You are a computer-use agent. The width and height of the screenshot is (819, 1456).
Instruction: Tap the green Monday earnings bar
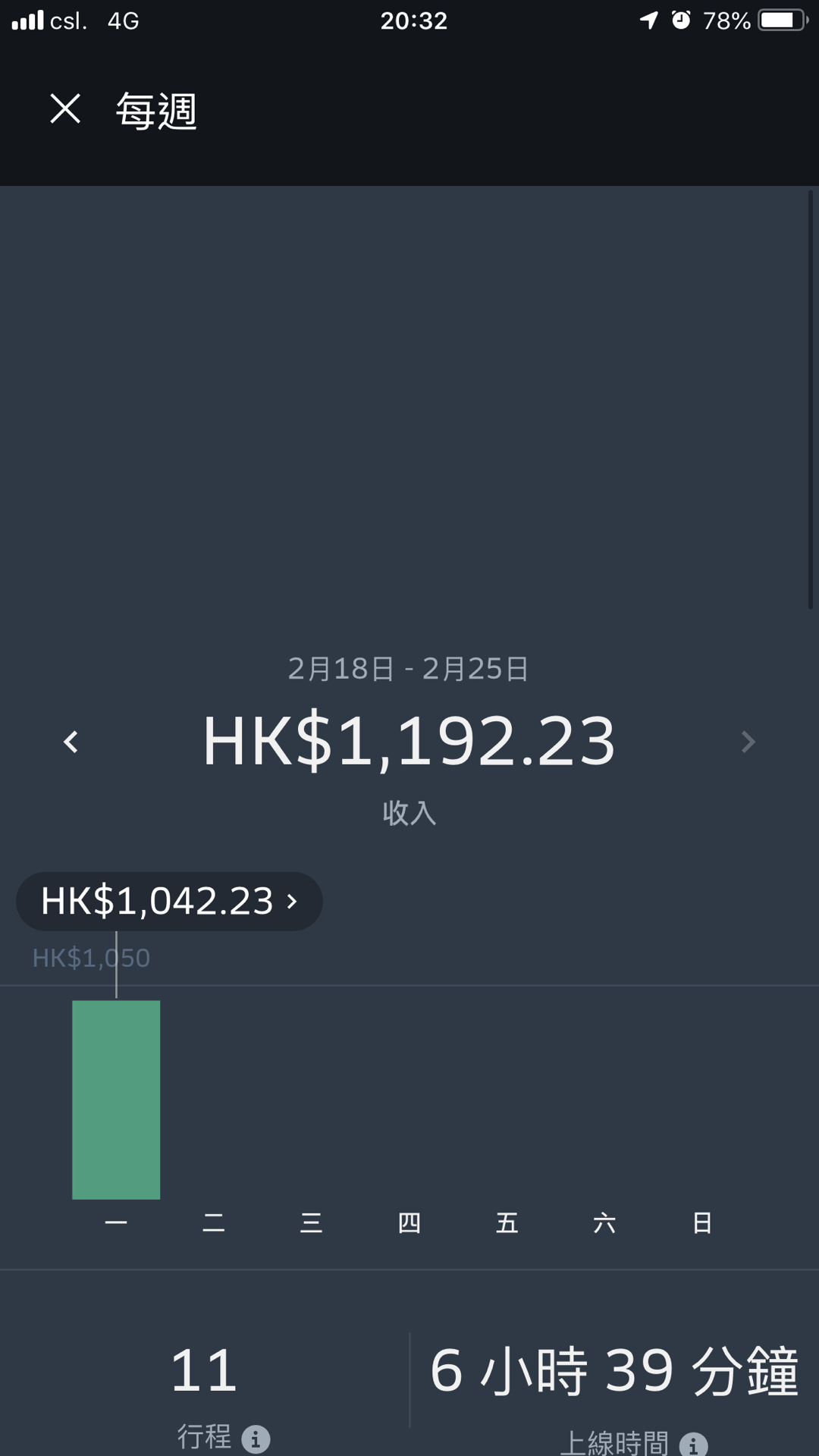click(115, 1096)
